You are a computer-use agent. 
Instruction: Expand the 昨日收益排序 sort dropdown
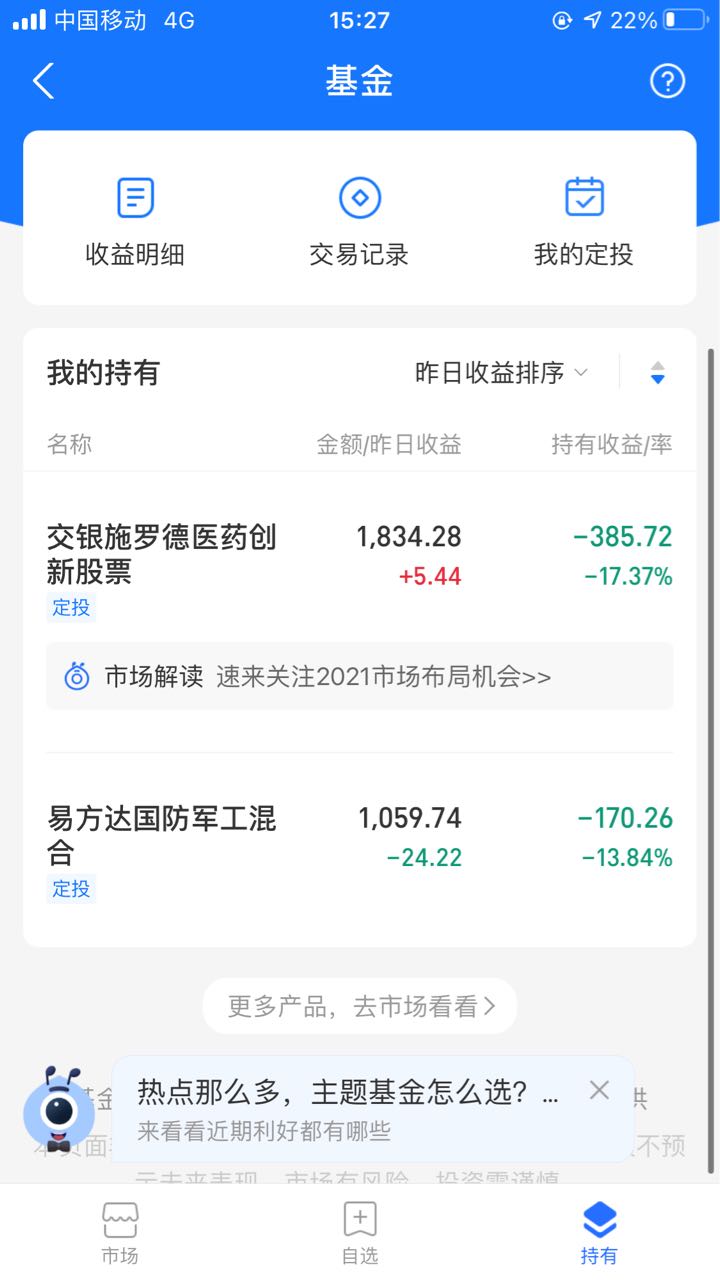(502, 373)
